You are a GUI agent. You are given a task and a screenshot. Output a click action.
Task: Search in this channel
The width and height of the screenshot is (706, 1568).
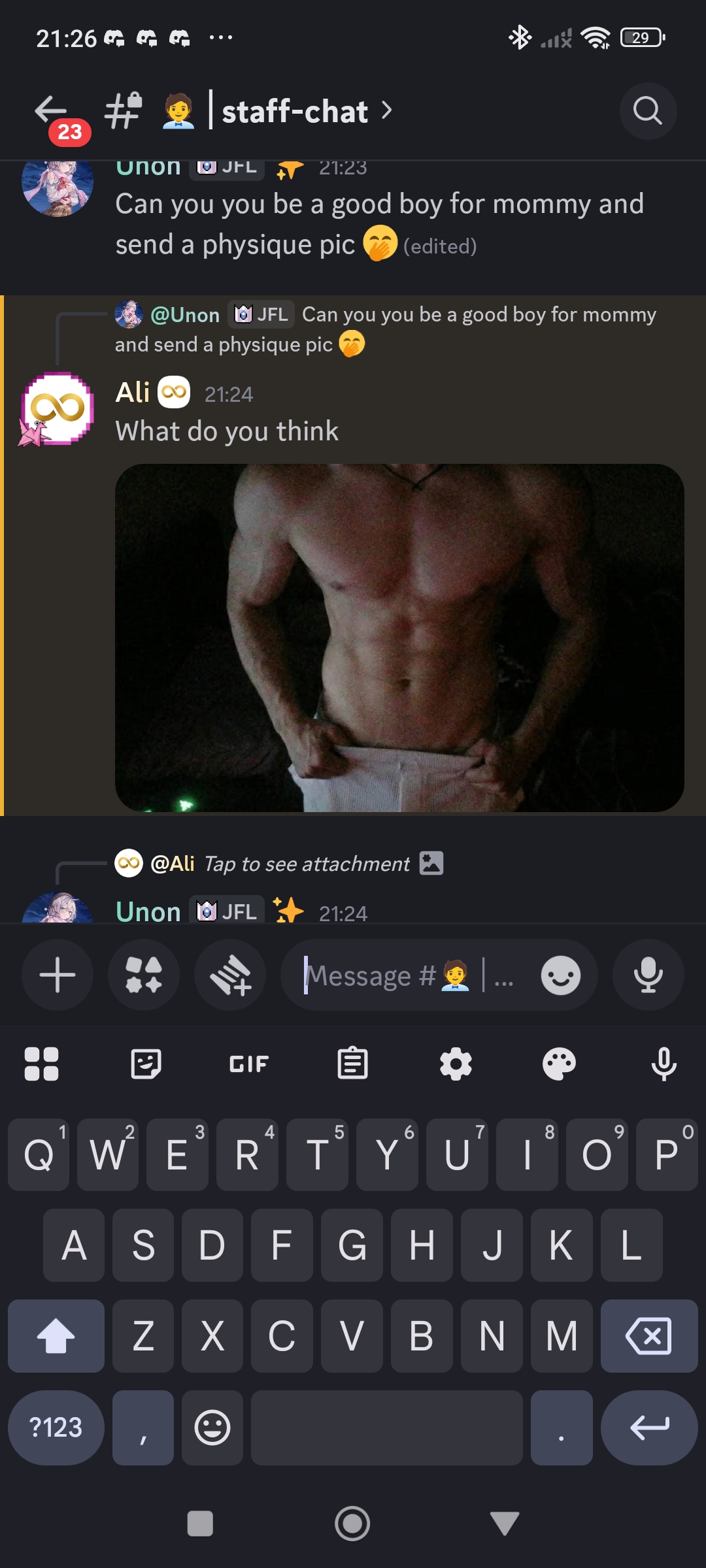point(647,111)
